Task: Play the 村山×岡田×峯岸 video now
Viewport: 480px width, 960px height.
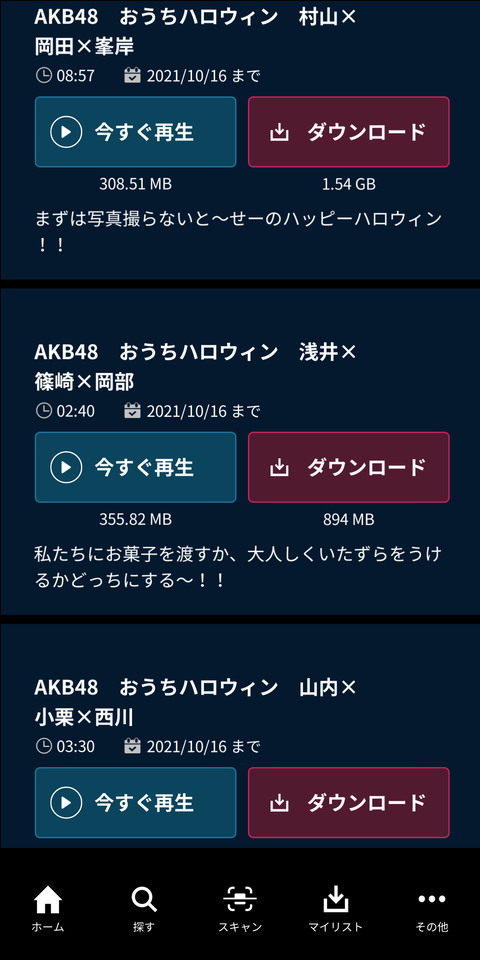Action: (x=135, y=132)
